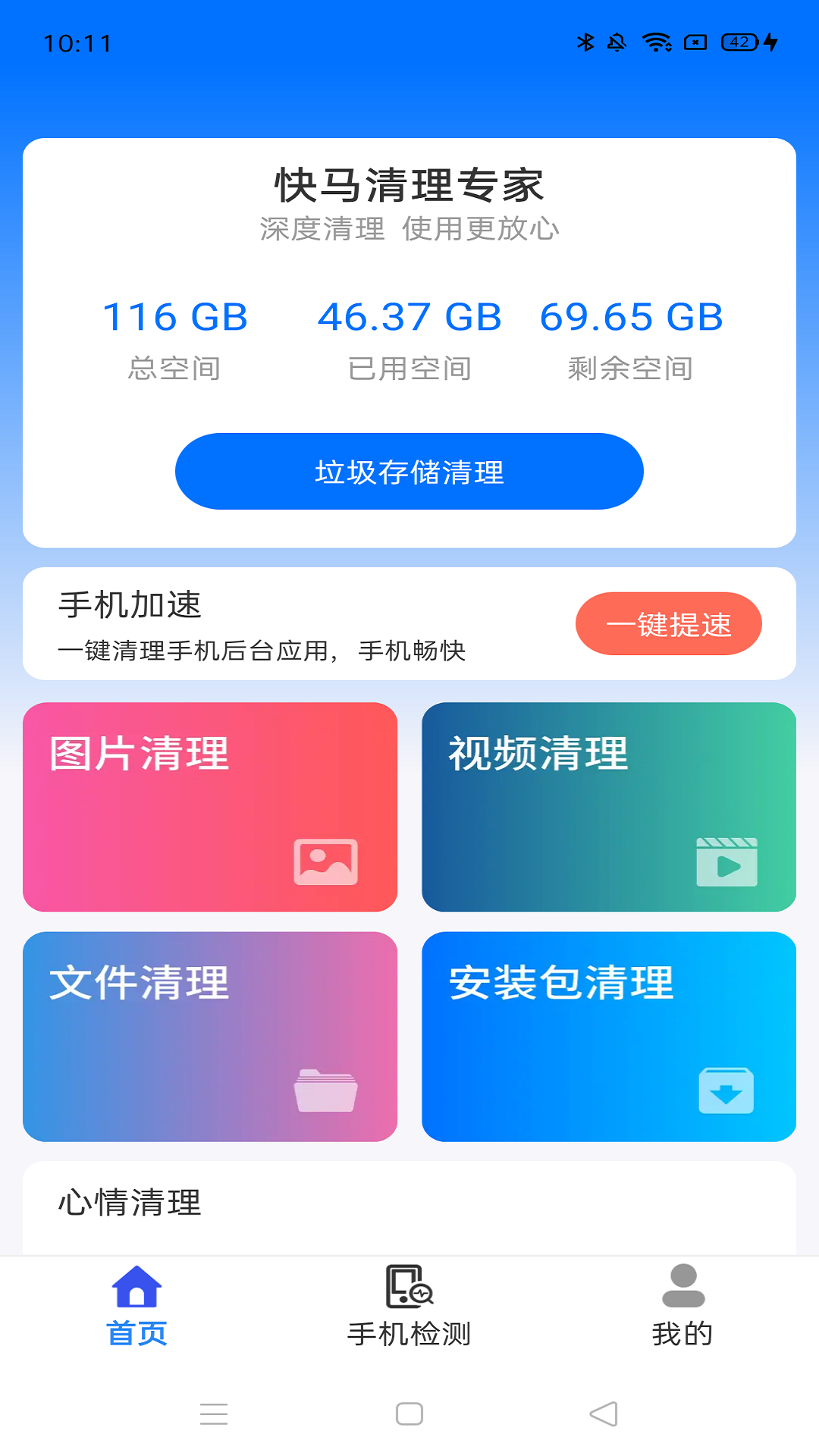Tap the system back button
Viewport: 819px width, 1456px height.
(x=604, y=1414)
